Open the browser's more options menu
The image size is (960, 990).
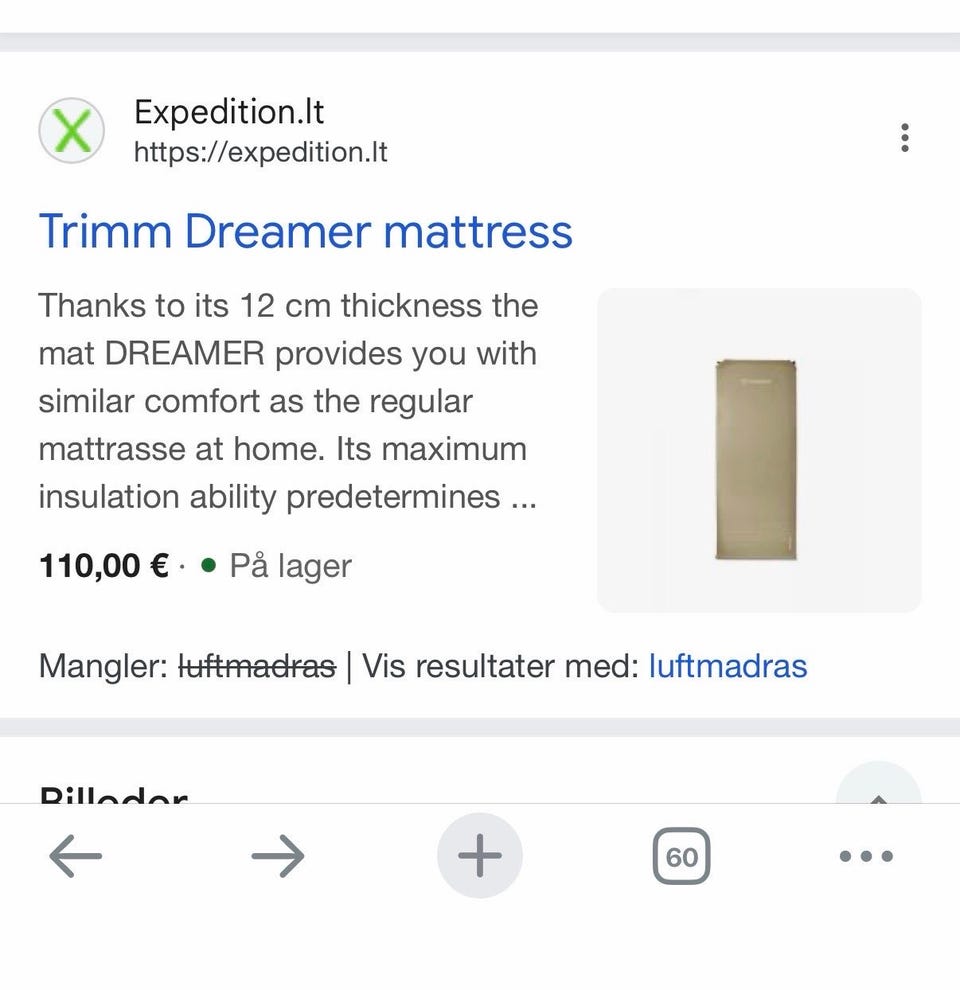point(865,856)
